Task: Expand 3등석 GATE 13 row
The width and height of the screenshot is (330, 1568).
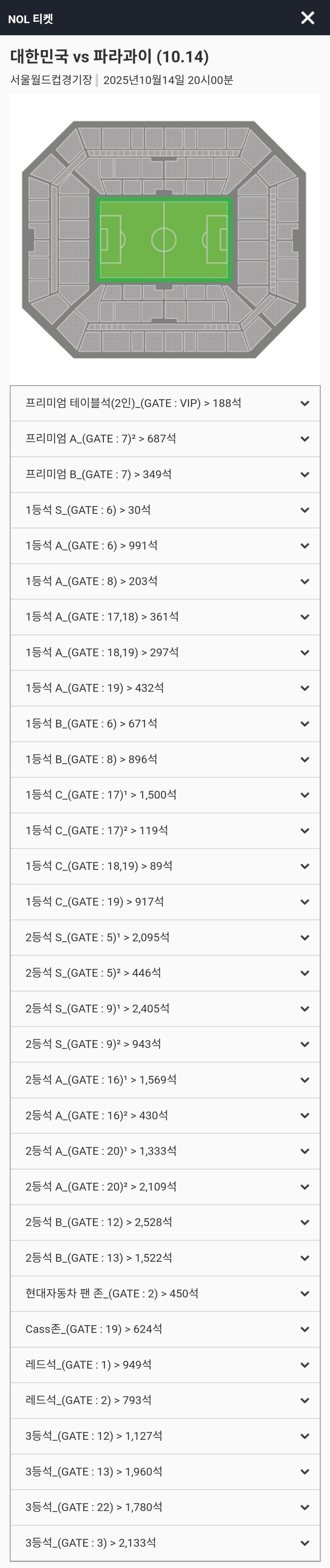Action: pyautogui.click(x=164, y=1471)
